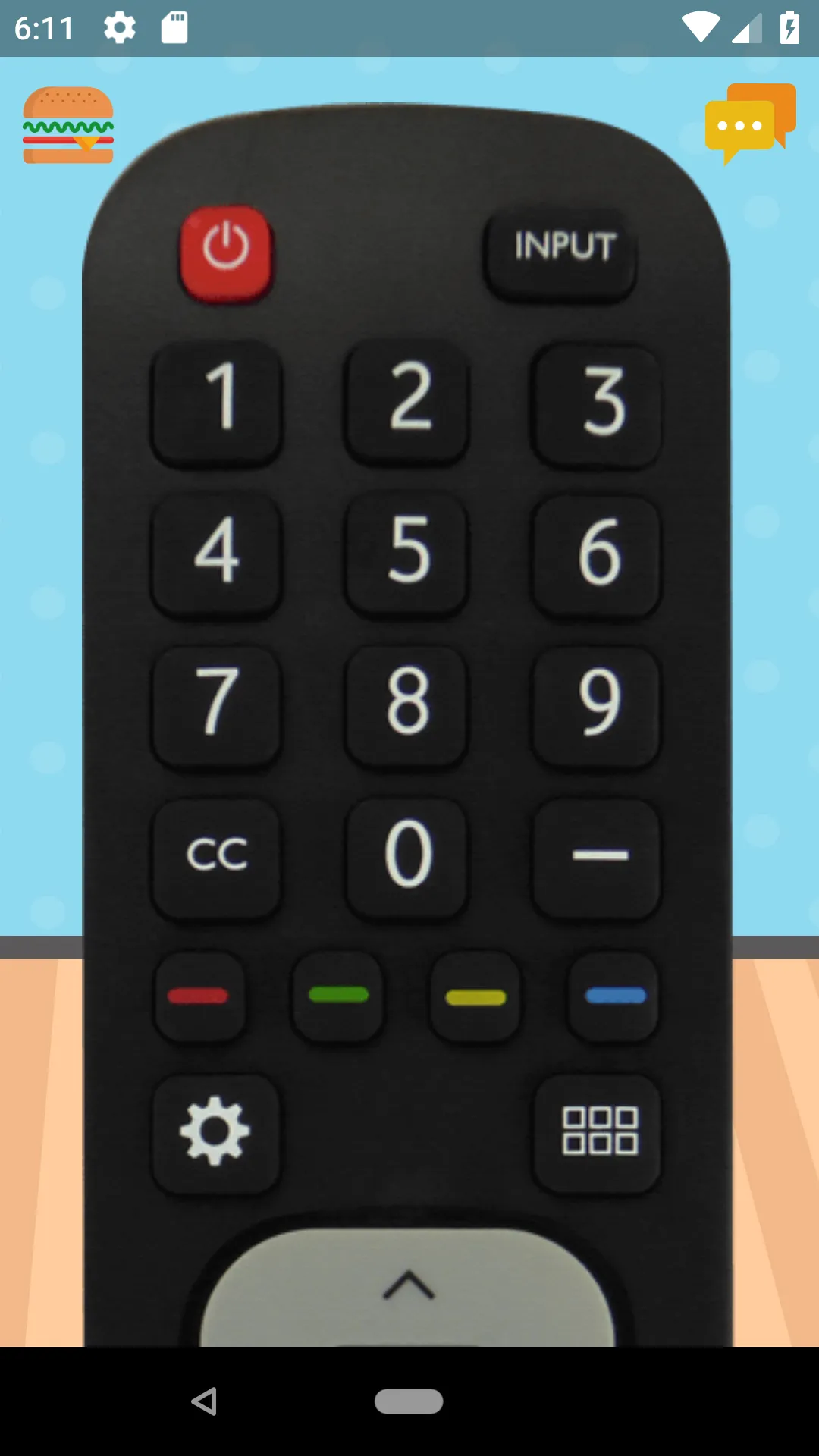Tap the hamburger menu icon
The height and width of the screenshot is (1456, 819).
click(x=69, y=124)
